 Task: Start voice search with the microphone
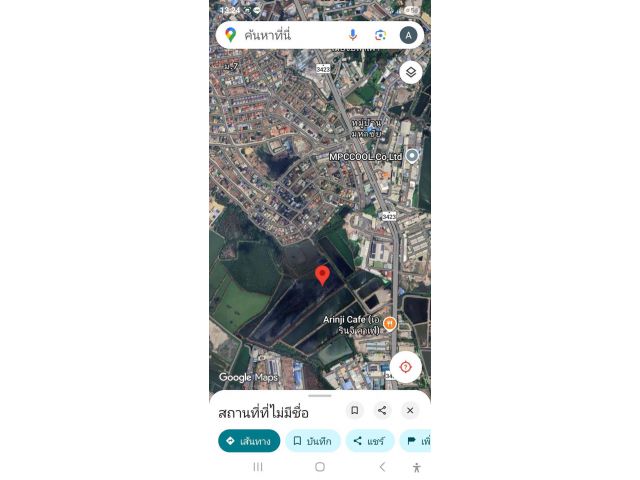click(x=352, y=35)
